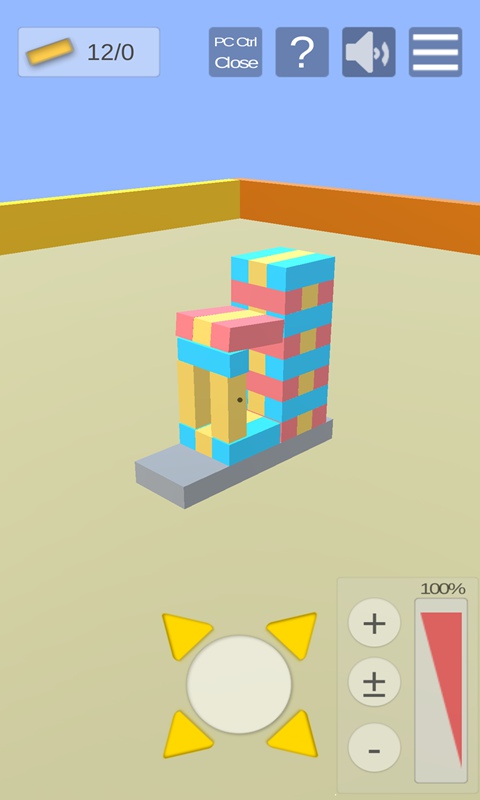The width and height of the screenshot is (480, 800).
Task: Tap the upper-right yellow arrow
Action: tap(293, 635)
